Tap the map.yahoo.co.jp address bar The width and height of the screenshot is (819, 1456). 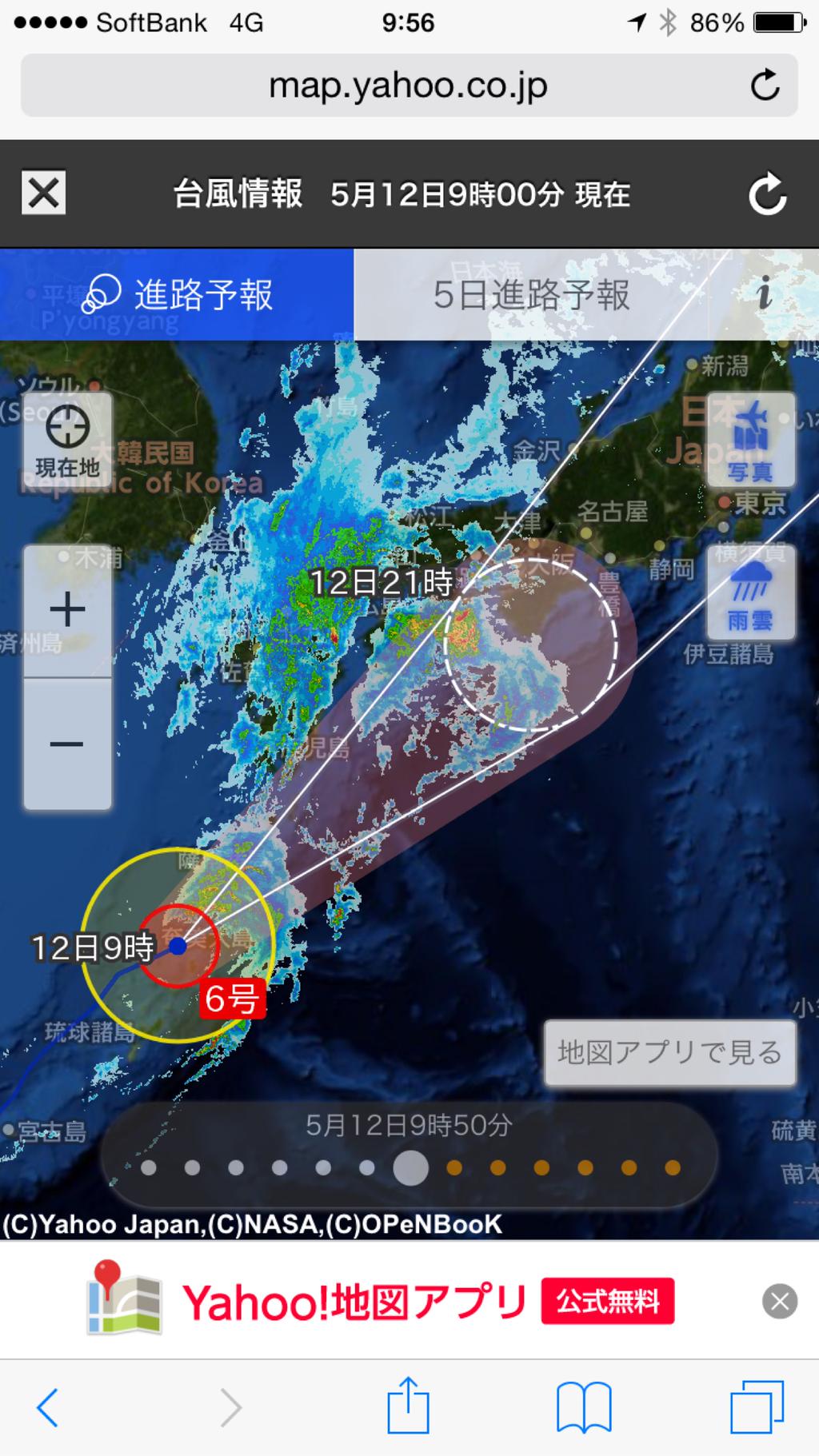tap(409, 85)
